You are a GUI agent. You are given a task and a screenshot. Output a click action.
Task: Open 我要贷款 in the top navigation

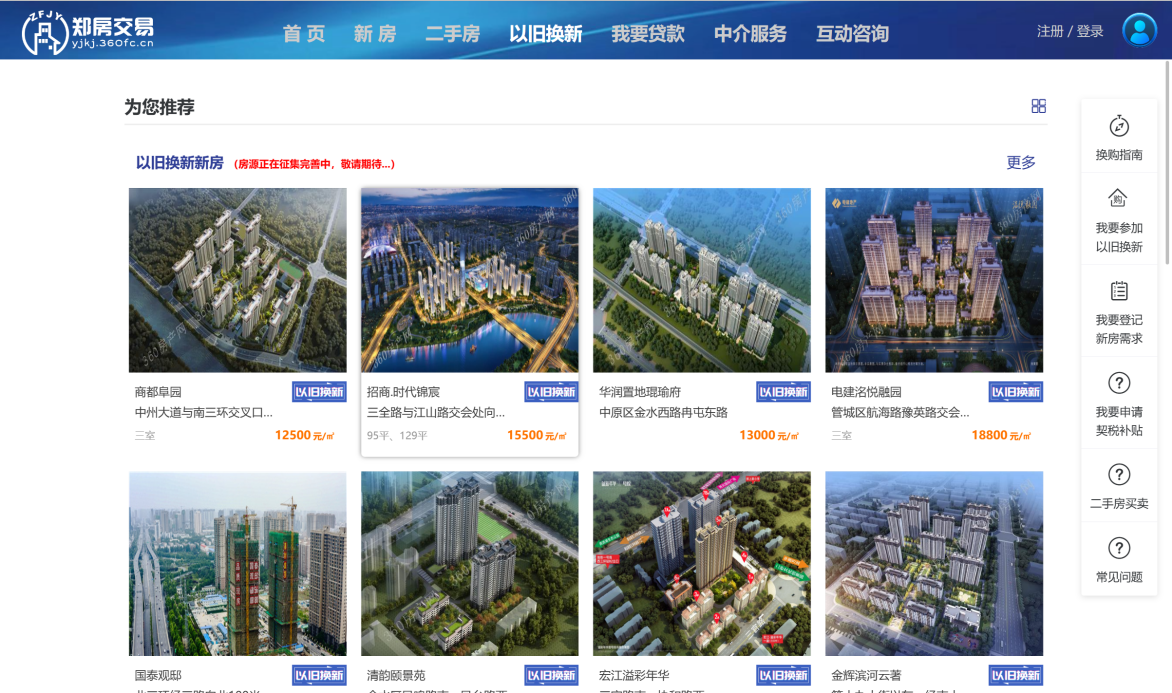pyautogui.click(x=648, y=34)
